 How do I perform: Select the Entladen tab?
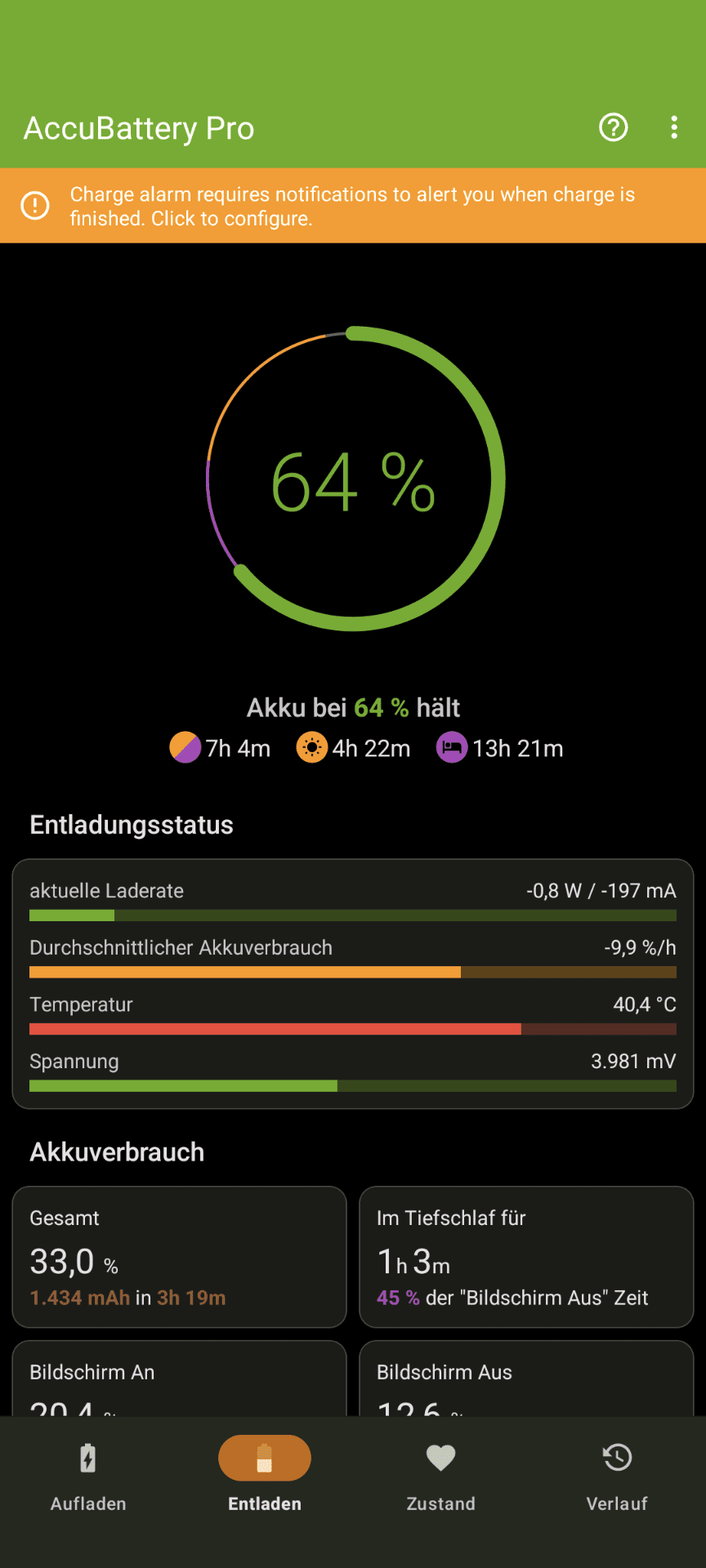click(265, 1477)
